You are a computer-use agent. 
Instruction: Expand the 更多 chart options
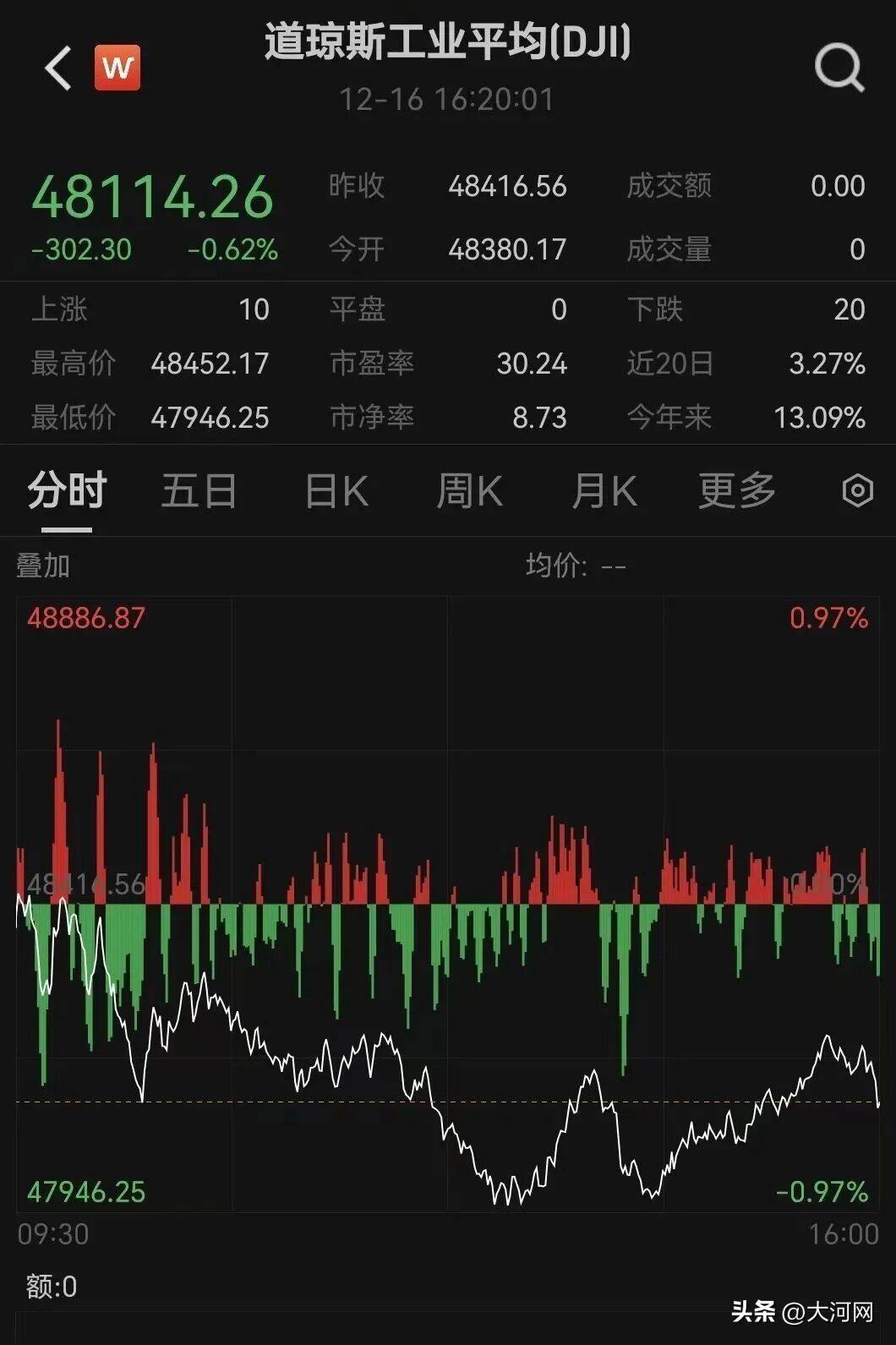click(736, 491)
